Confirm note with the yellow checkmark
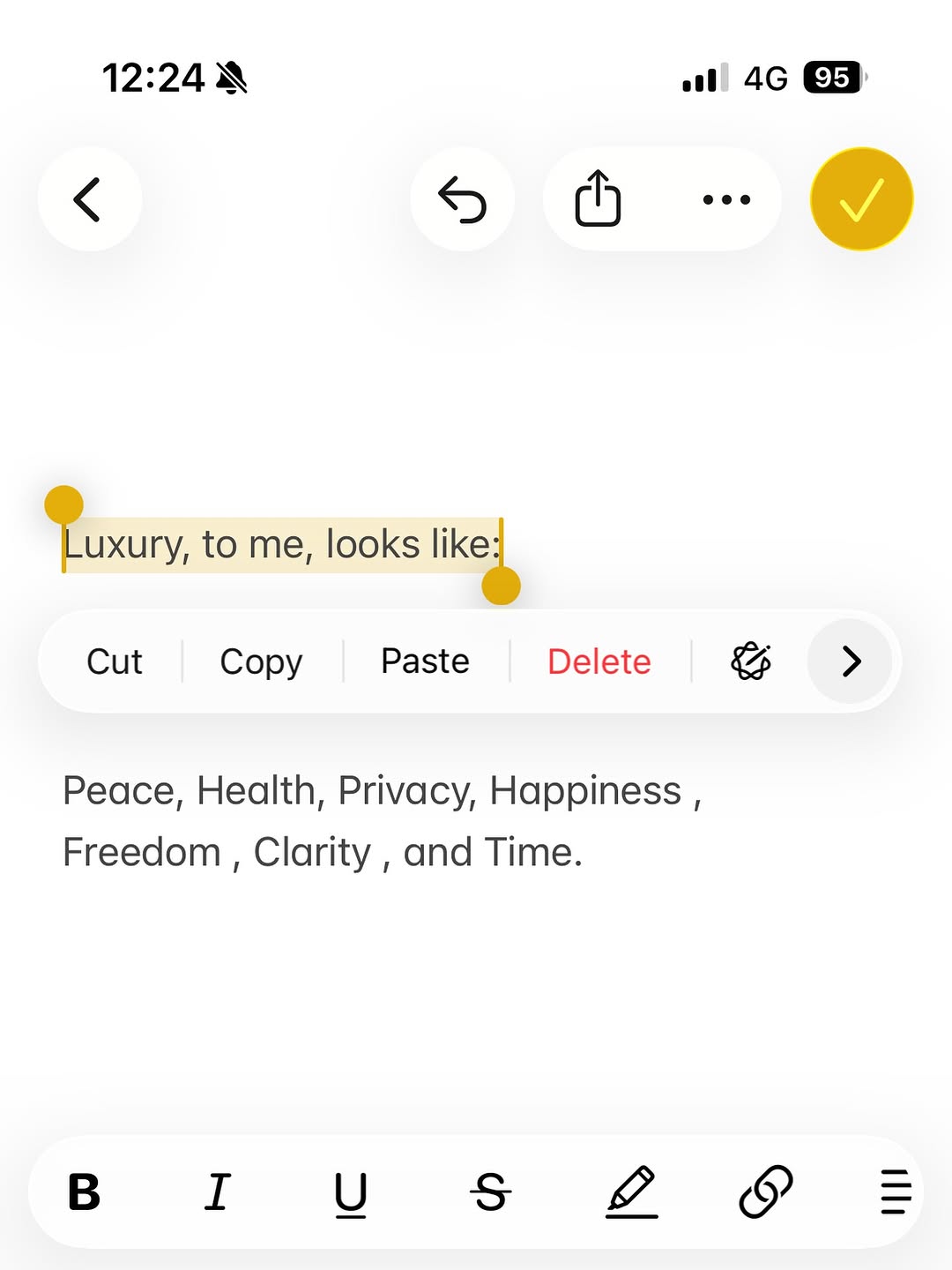This screenshot has height=1270, width=952. (861, 199)
